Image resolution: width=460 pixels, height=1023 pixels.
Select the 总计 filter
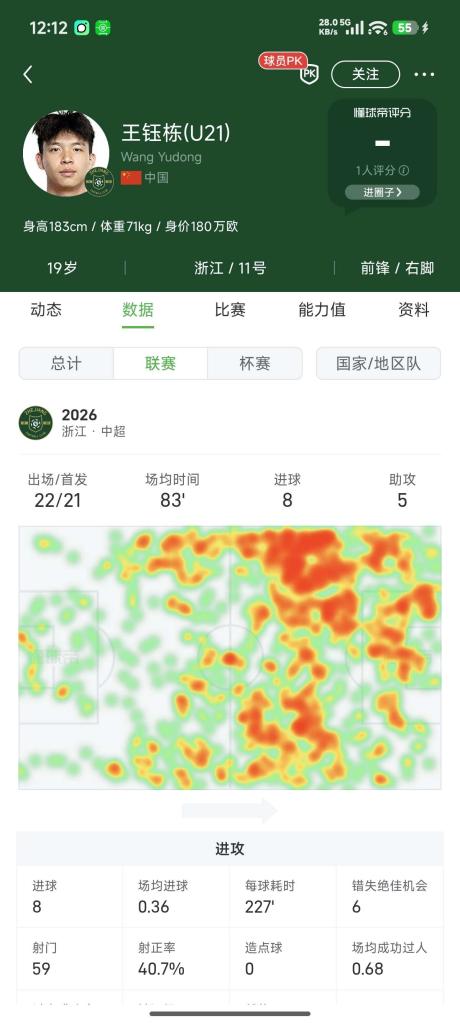[66, 363]
